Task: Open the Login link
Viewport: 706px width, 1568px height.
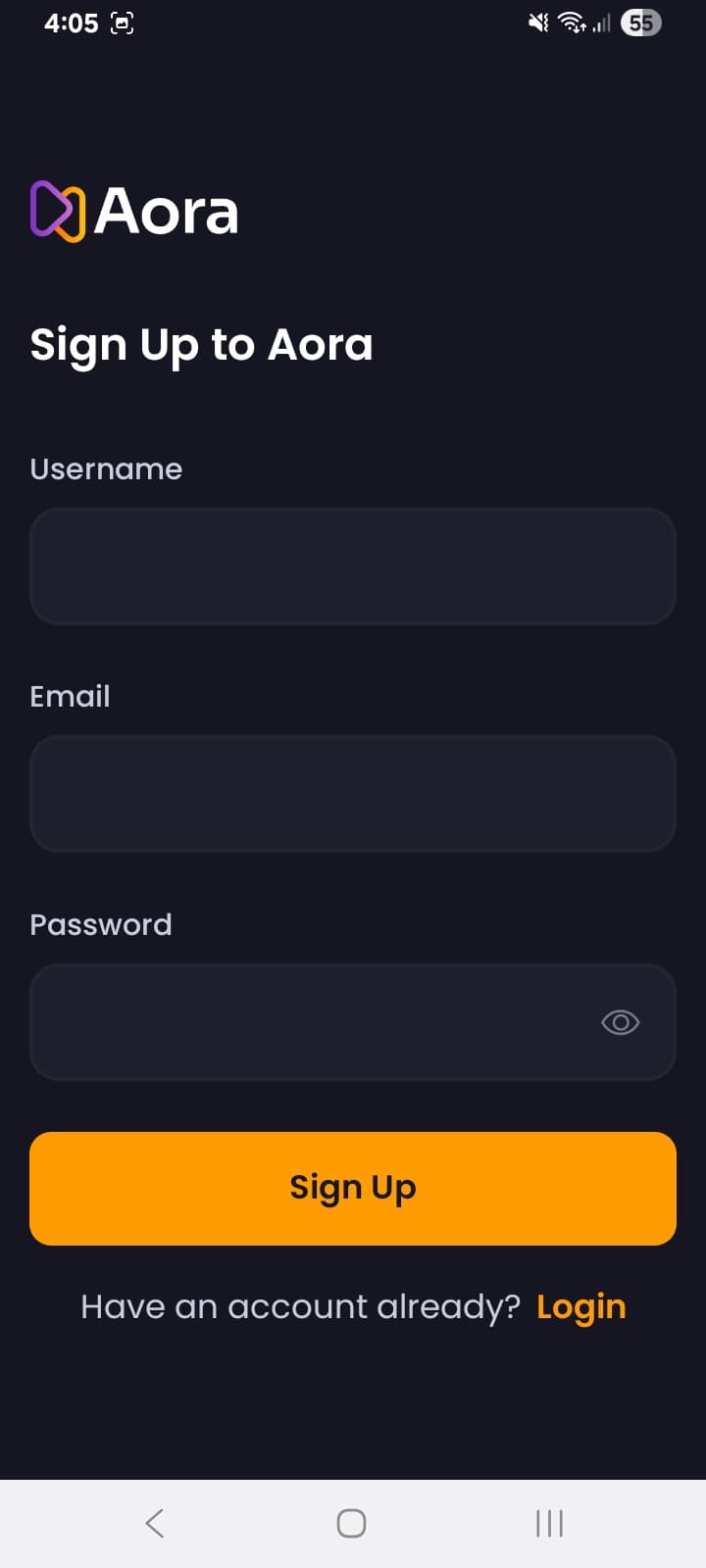Action: (x=580, y=1307)
